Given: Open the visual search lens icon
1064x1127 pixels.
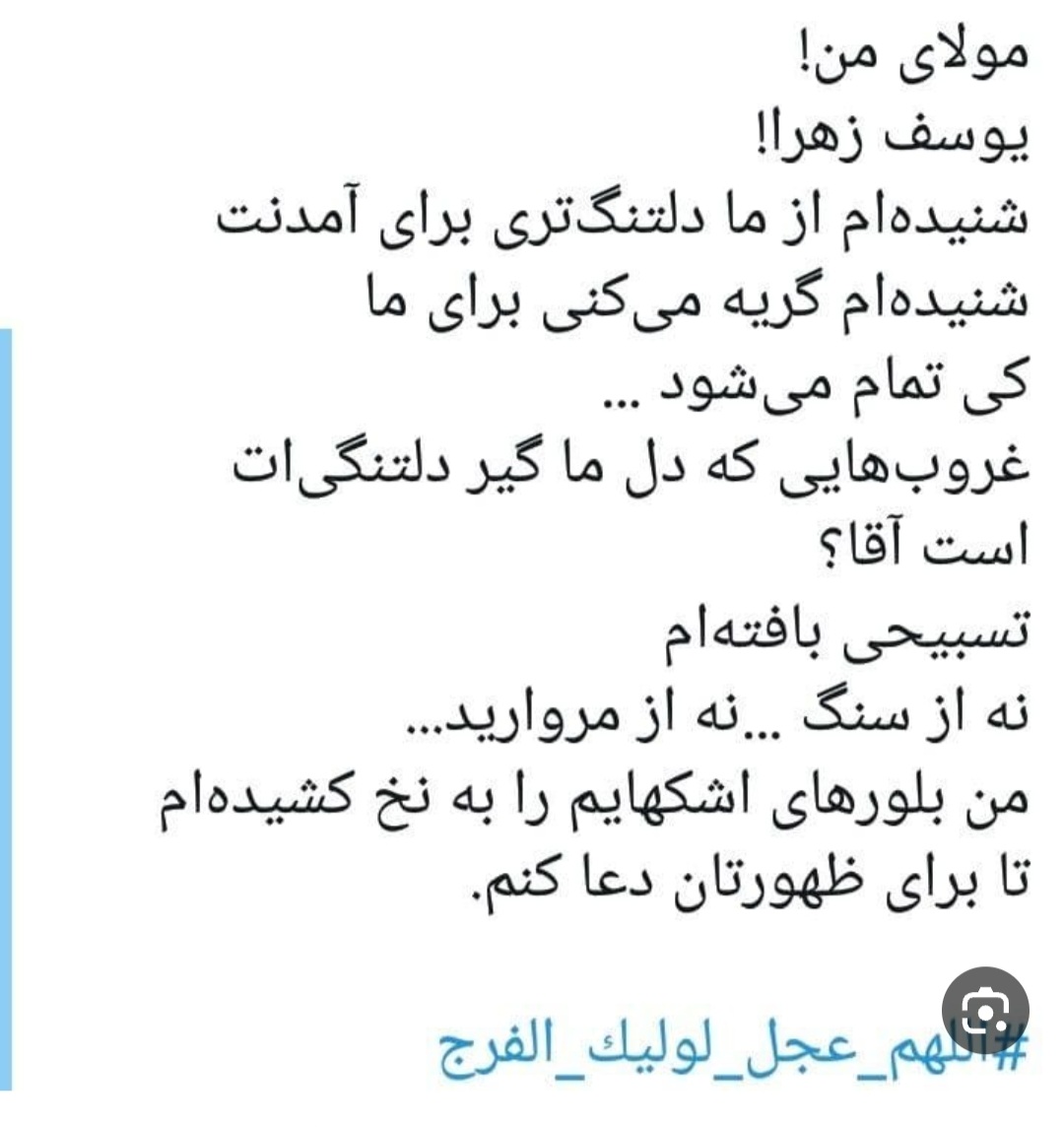Looking at the screenshot, I should 984,1010.
